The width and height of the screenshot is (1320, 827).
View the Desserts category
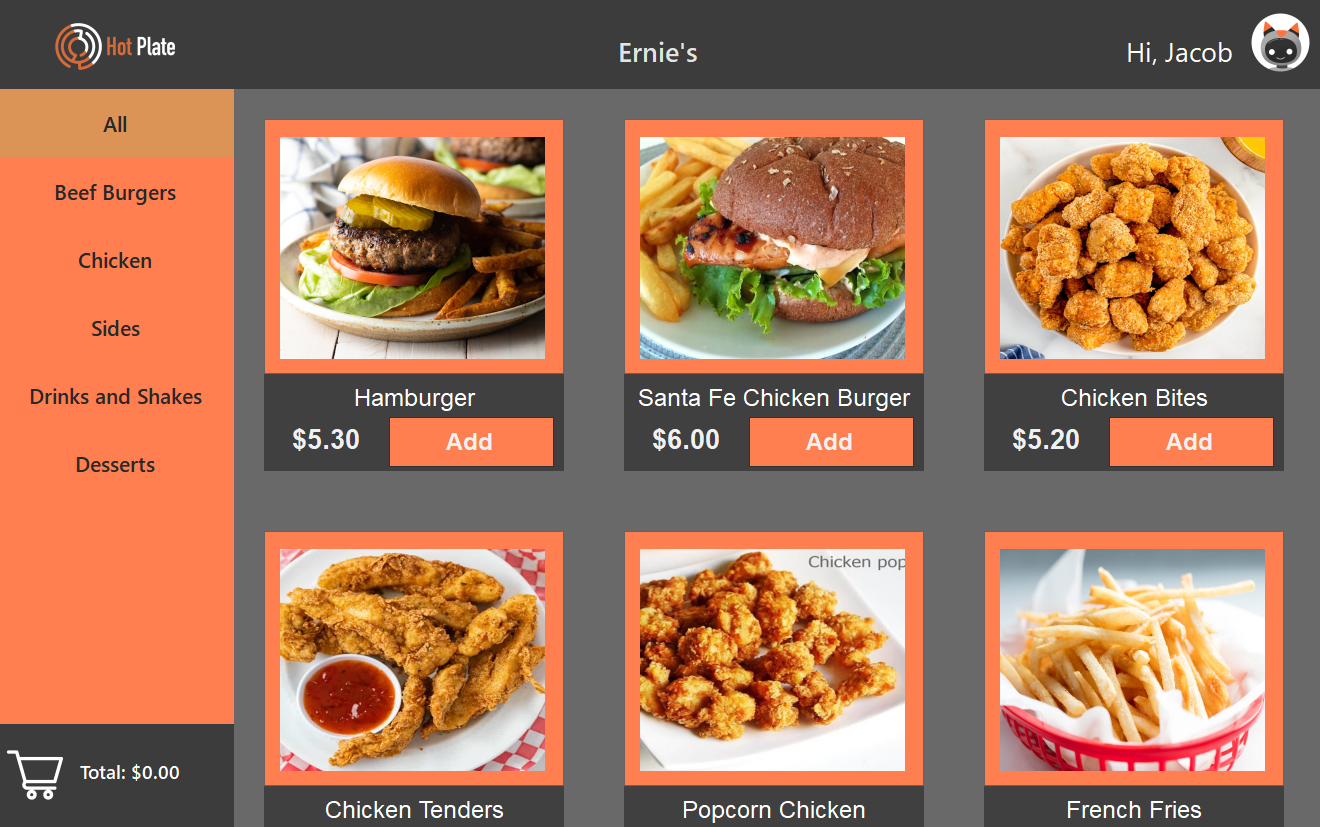116,465
